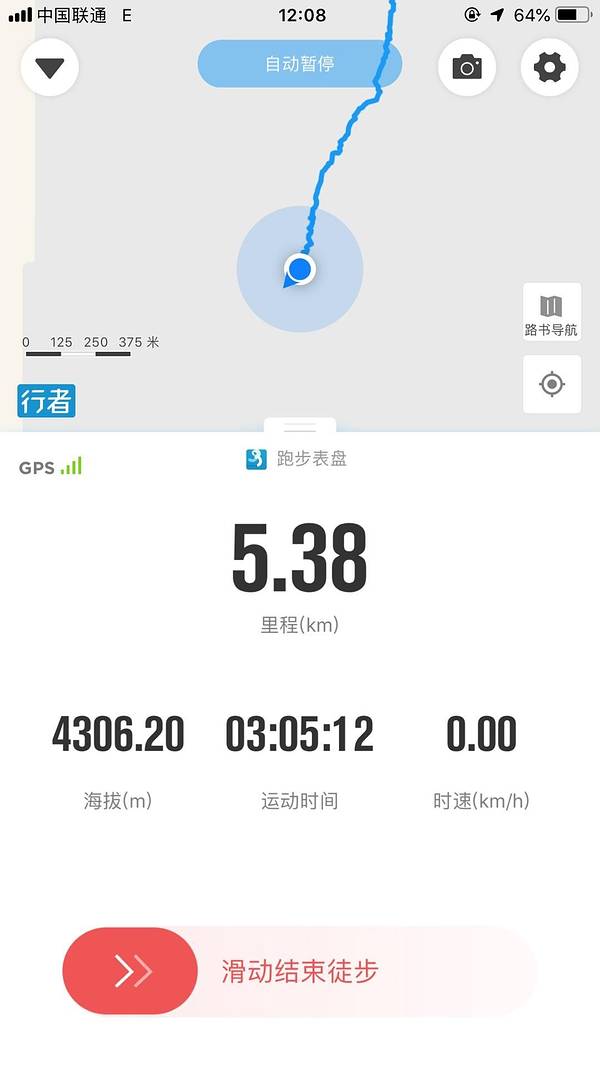Open the settings gear

(549, 67)
